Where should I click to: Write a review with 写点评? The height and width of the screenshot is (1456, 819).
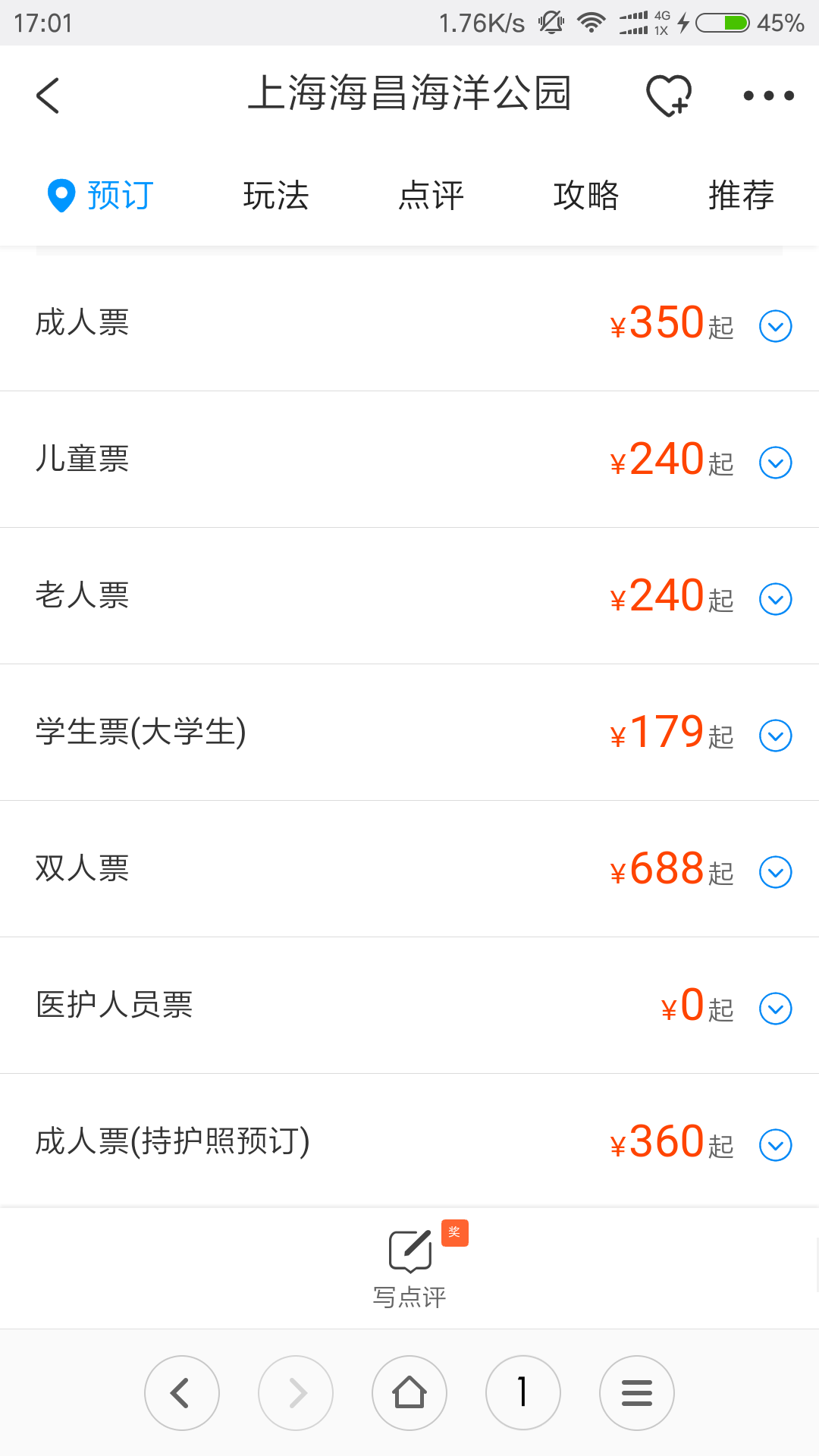click(409, 1266)
